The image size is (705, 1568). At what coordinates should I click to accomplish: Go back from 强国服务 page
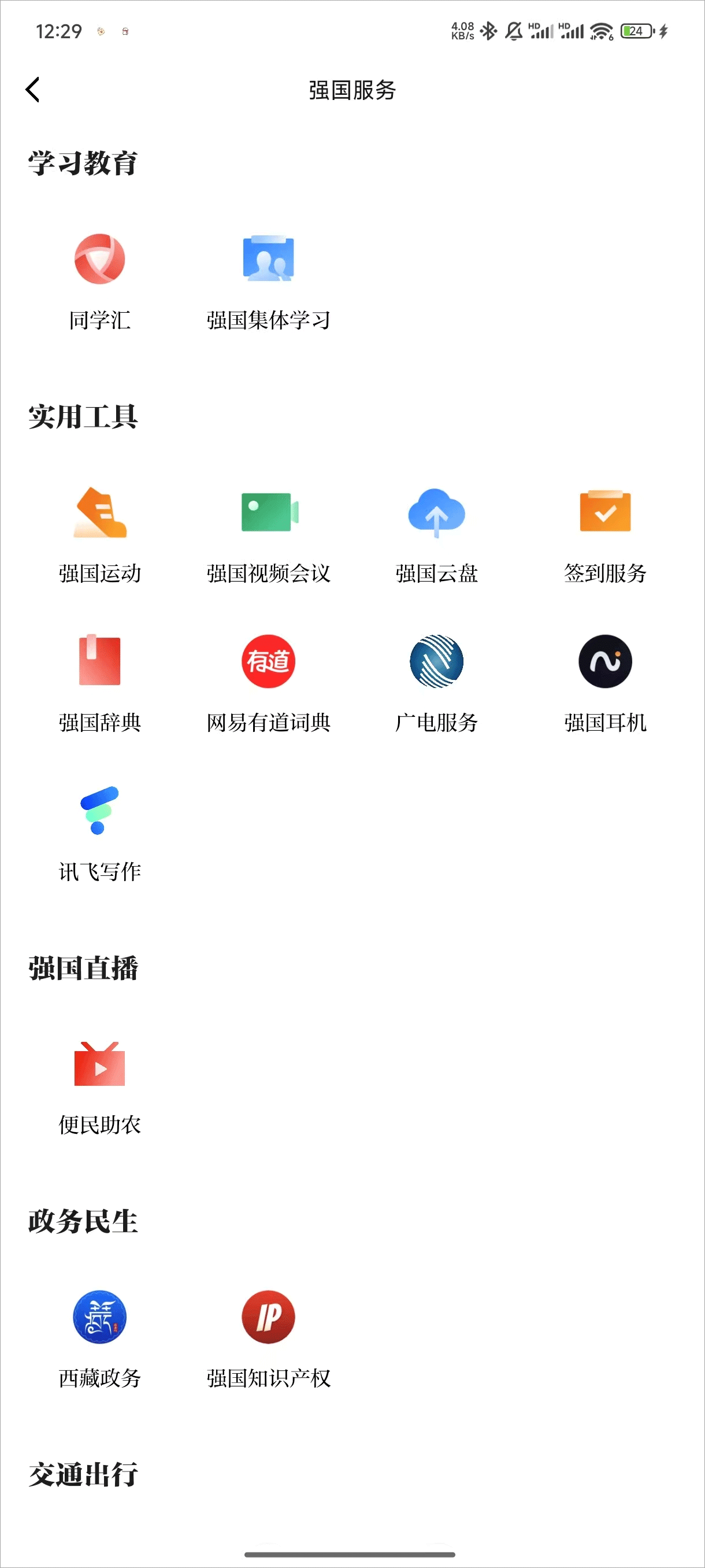click(34, 90)
